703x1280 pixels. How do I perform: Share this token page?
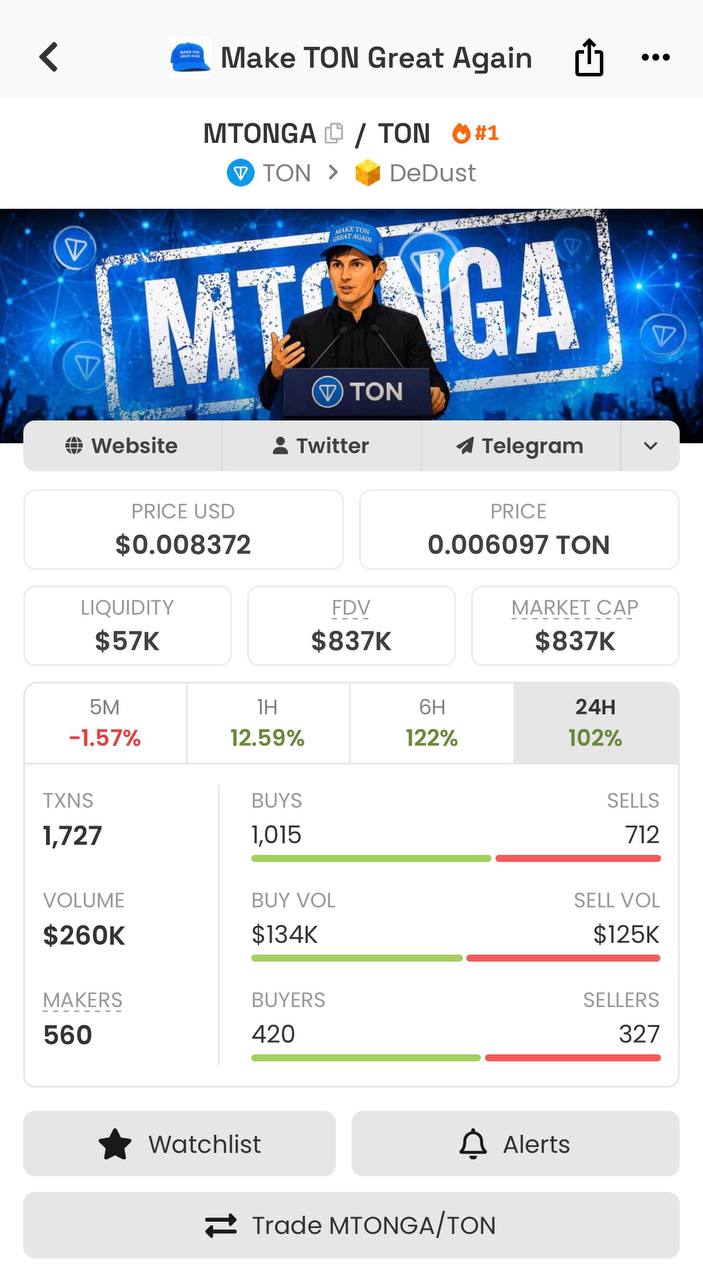tap(589, 57)
